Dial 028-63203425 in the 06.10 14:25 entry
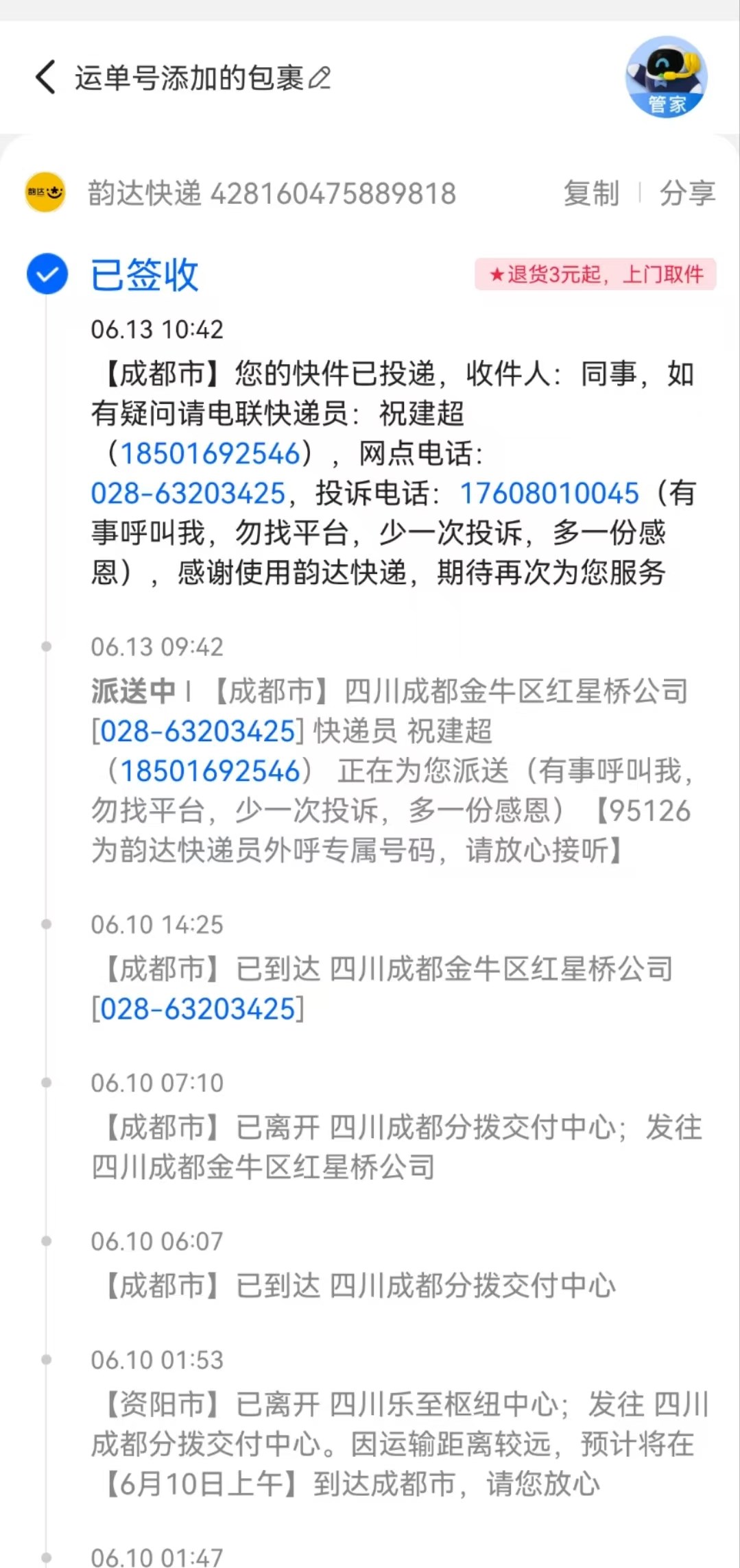 coord(198,1009)
